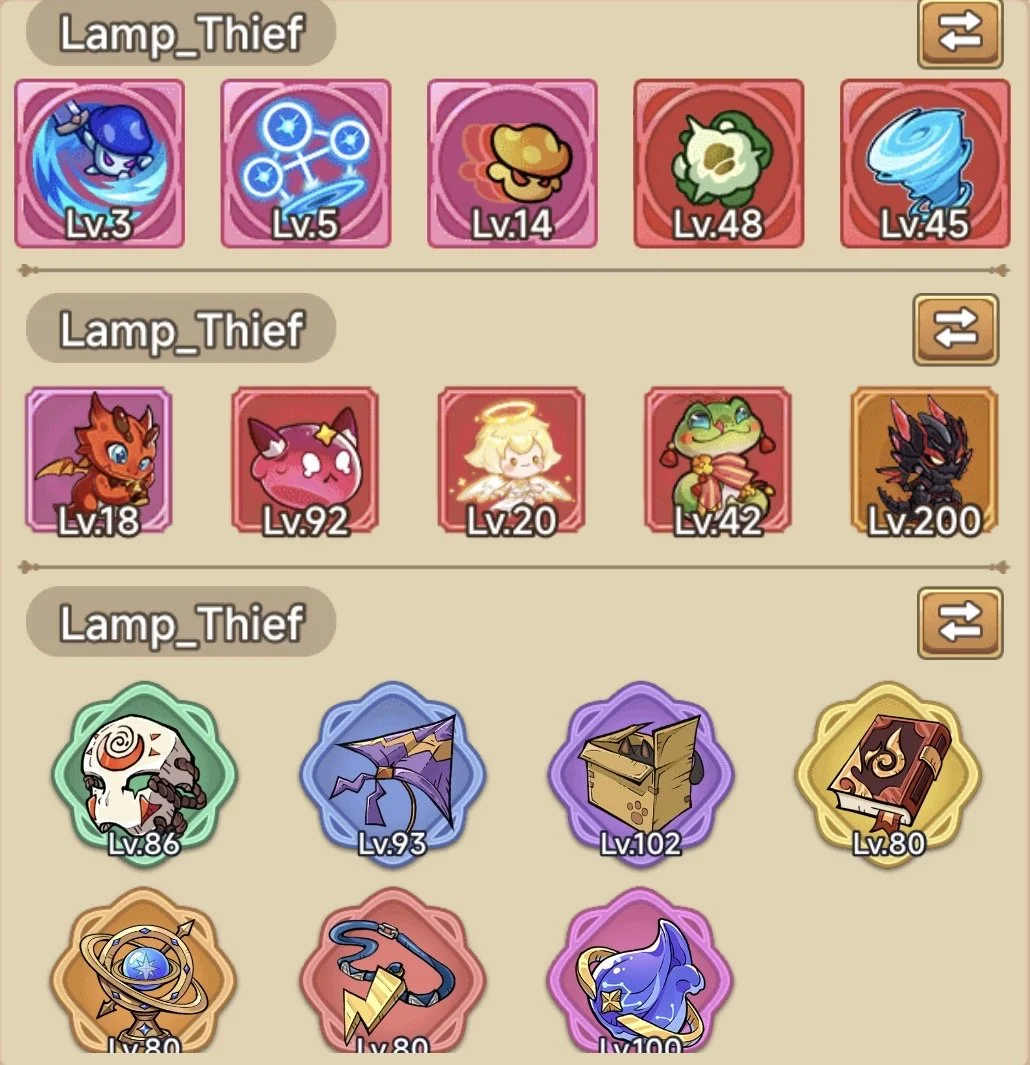
Task: Inspect the Lv.200 black dragon pet
Action: pyautogui.click(x=925, y=460)
